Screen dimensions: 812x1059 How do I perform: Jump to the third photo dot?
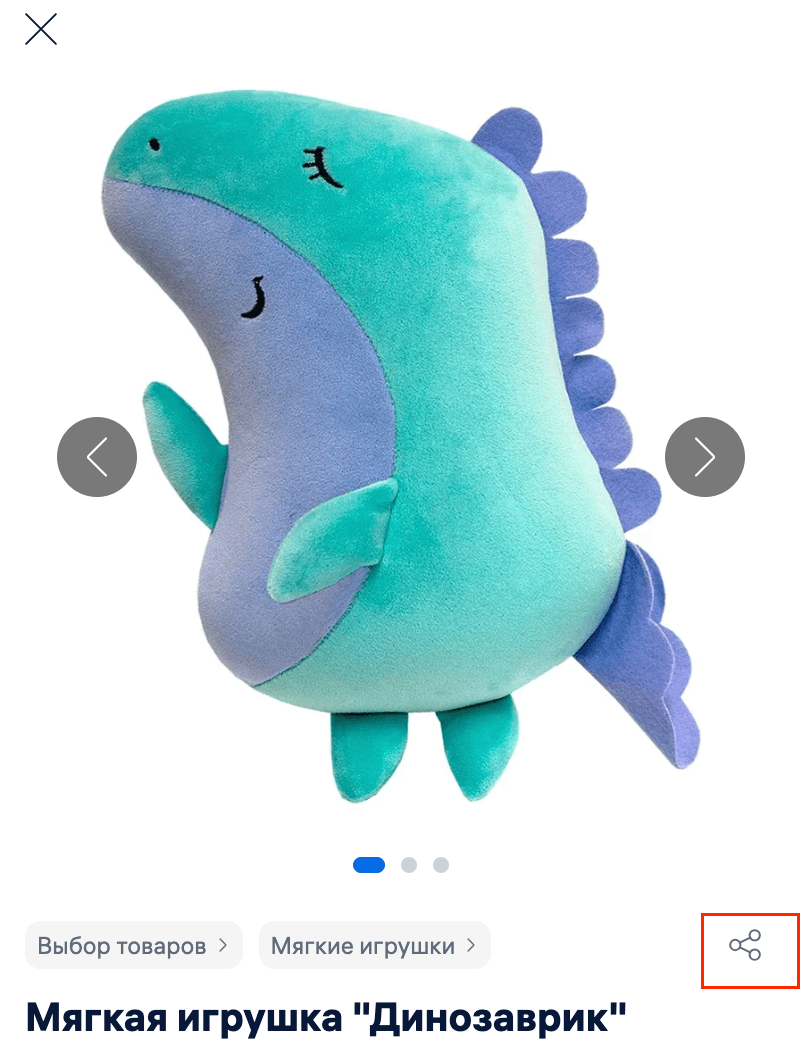pos(441,865)
